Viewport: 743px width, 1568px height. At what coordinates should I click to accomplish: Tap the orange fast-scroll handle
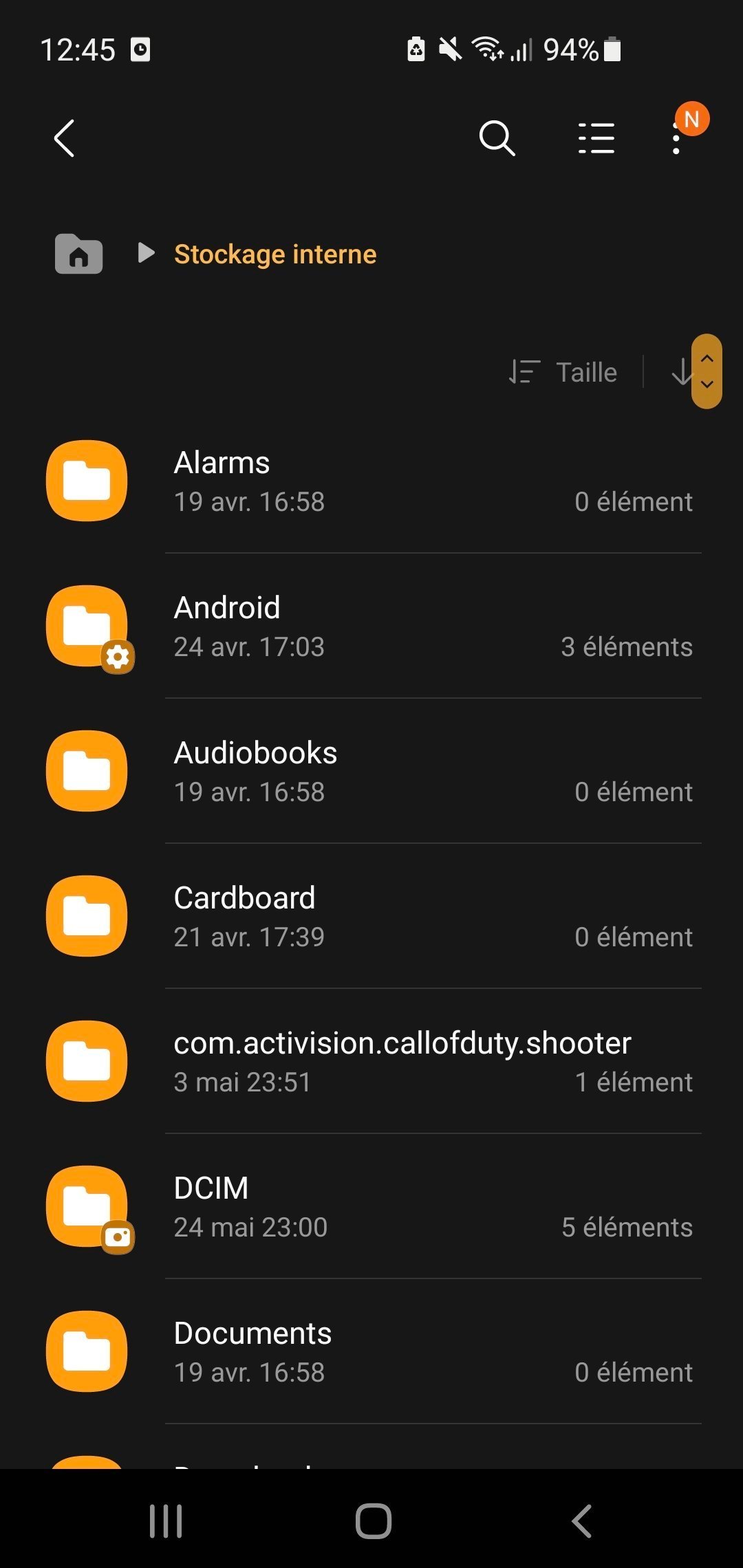pos(707,371)
